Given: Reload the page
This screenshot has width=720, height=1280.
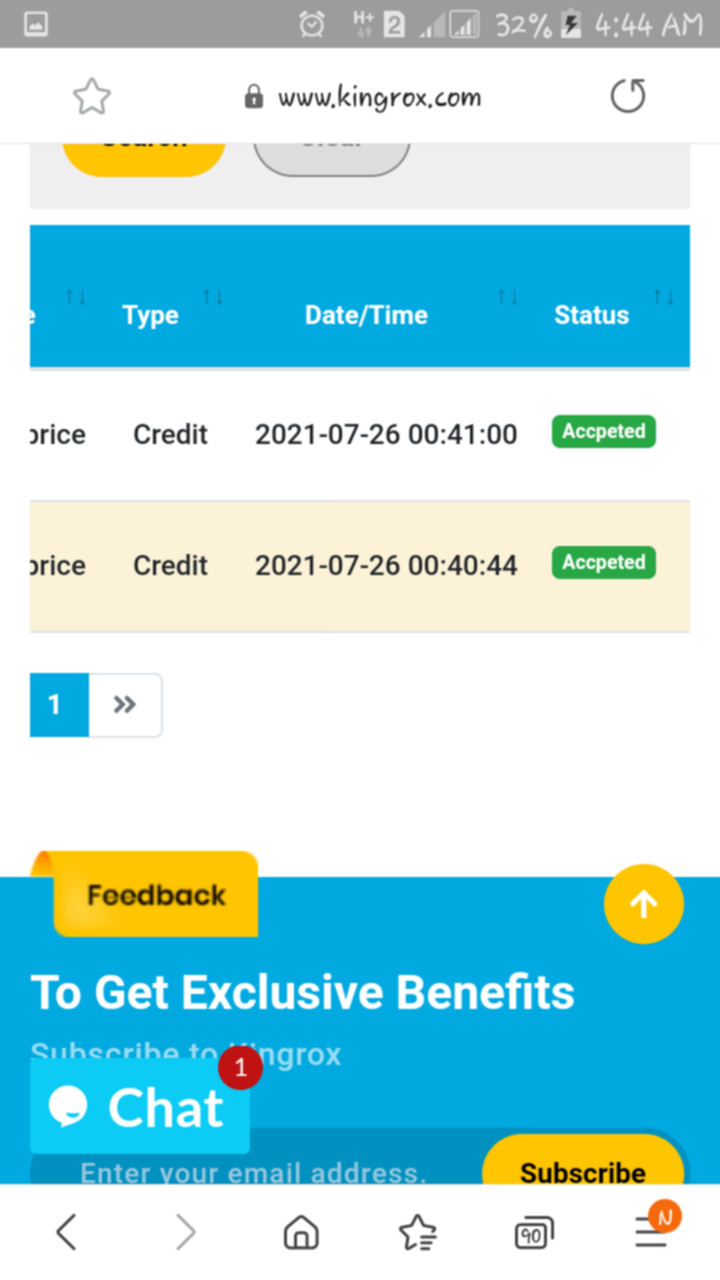Looking at the screenshot, I should click(x=628, y=97).
